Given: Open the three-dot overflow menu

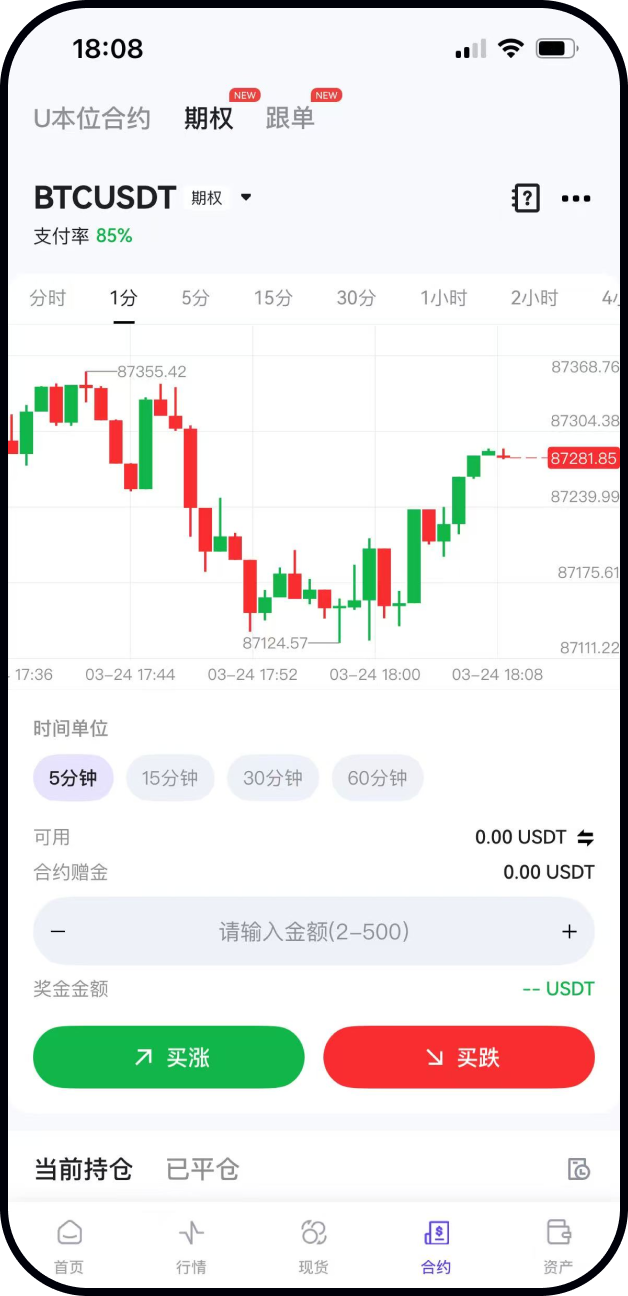Looking at the screenshot, I should tap(576, 198).
